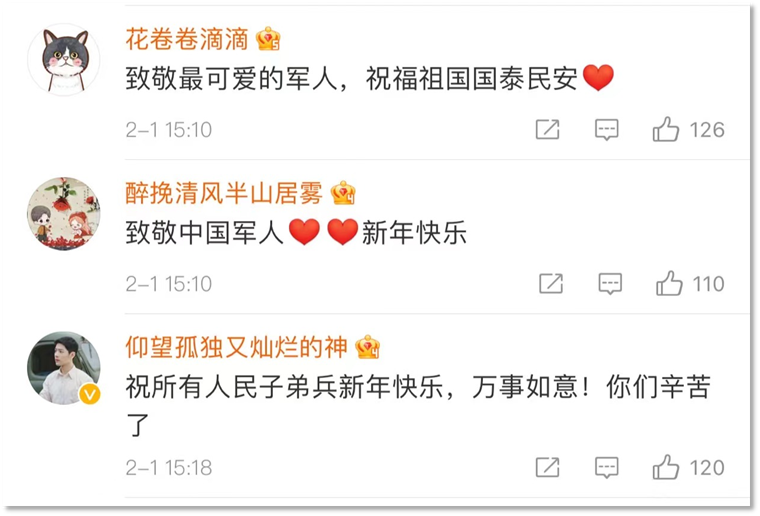Open 花卷卷滴滴's cat avatar
Image resolution: width=760 pixels, height=516 pixels.
(63, 60)
